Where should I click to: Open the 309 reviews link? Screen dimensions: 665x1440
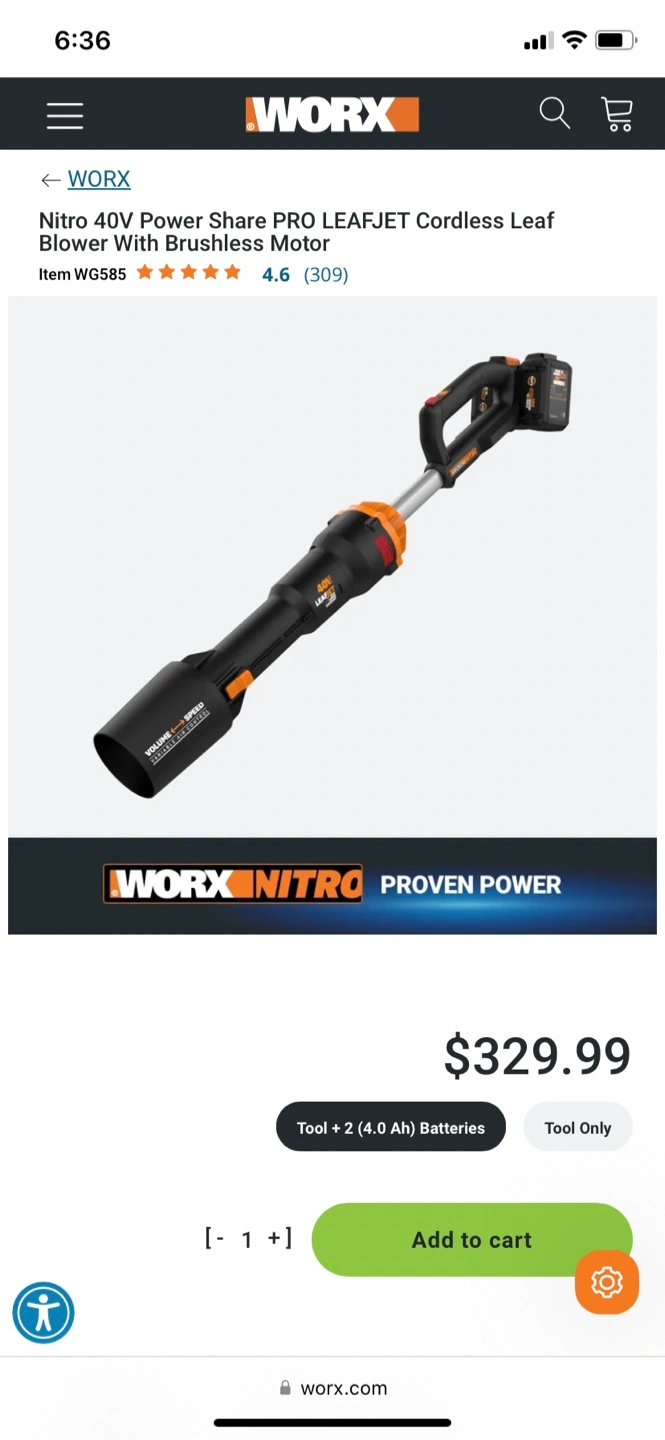click(x=326, y=274)
